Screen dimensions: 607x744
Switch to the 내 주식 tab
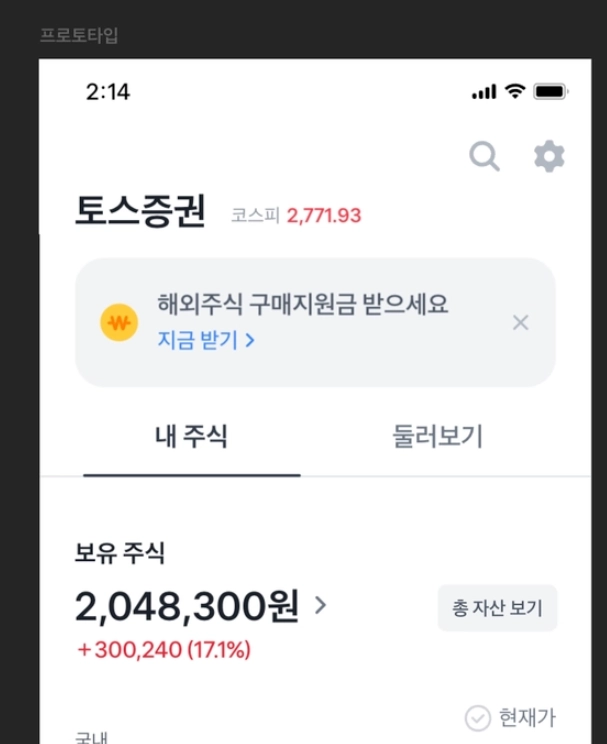pyautogui.click(x=191, y=437)
